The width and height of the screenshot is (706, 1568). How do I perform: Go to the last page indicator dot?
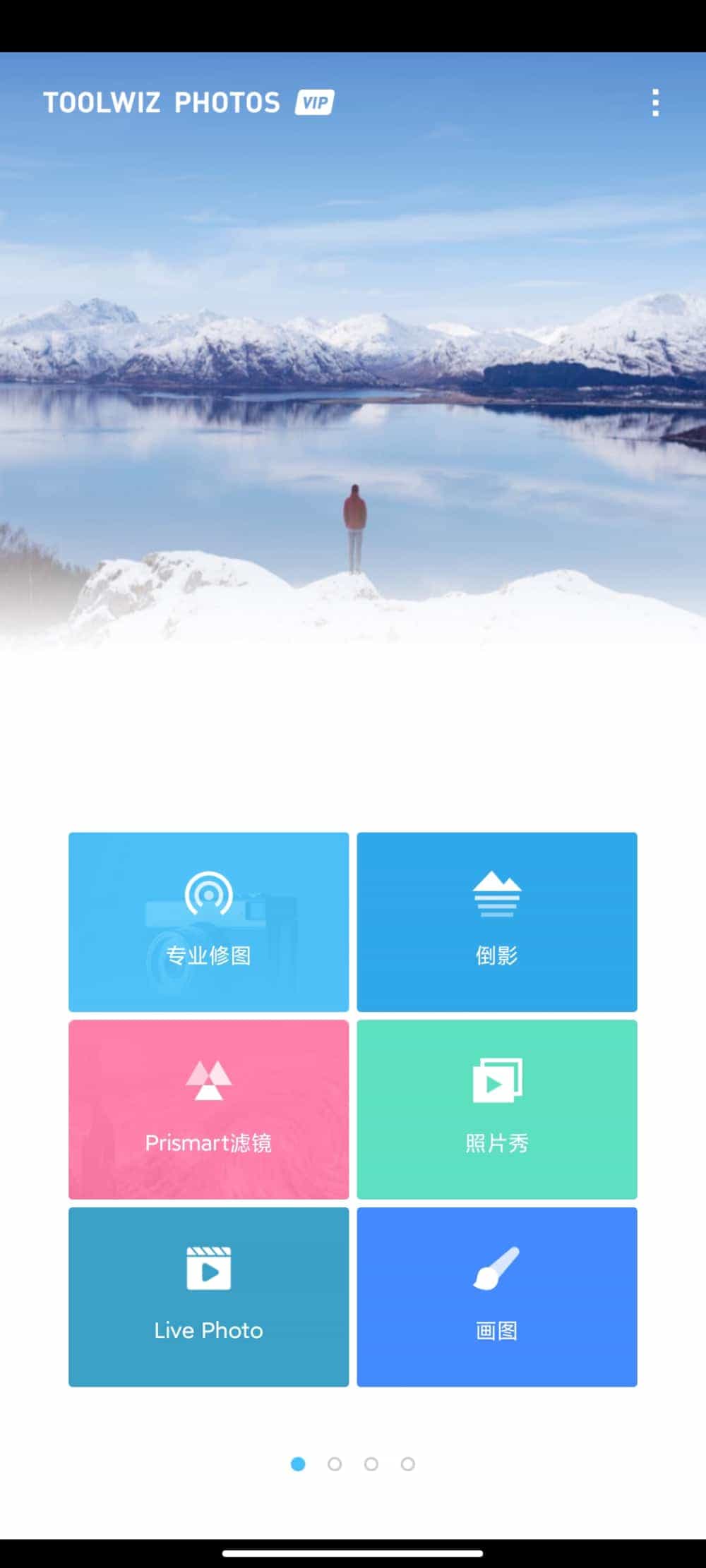click(x=408, y=1464)
